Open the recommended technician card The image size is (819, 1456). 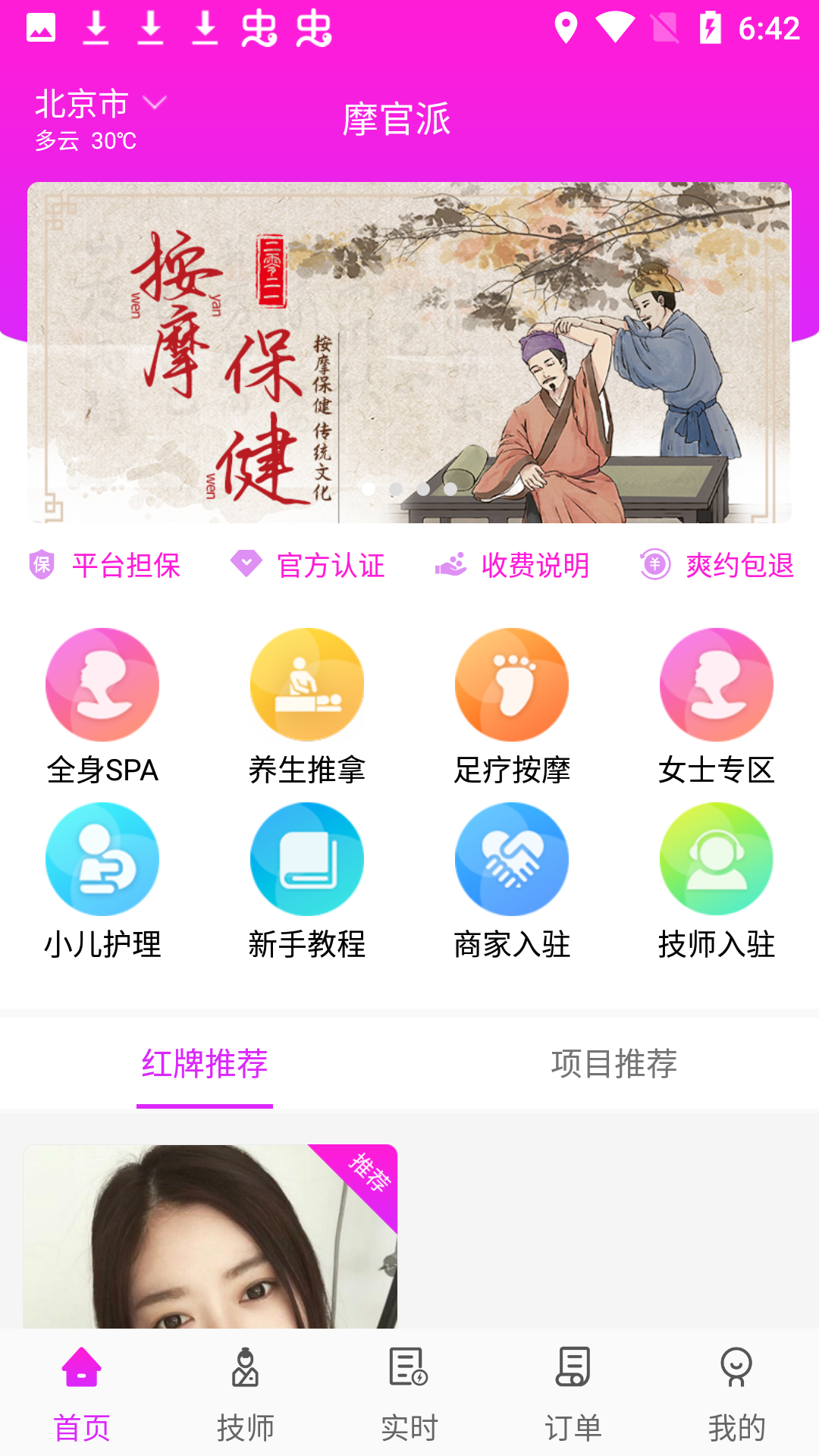210,1236
